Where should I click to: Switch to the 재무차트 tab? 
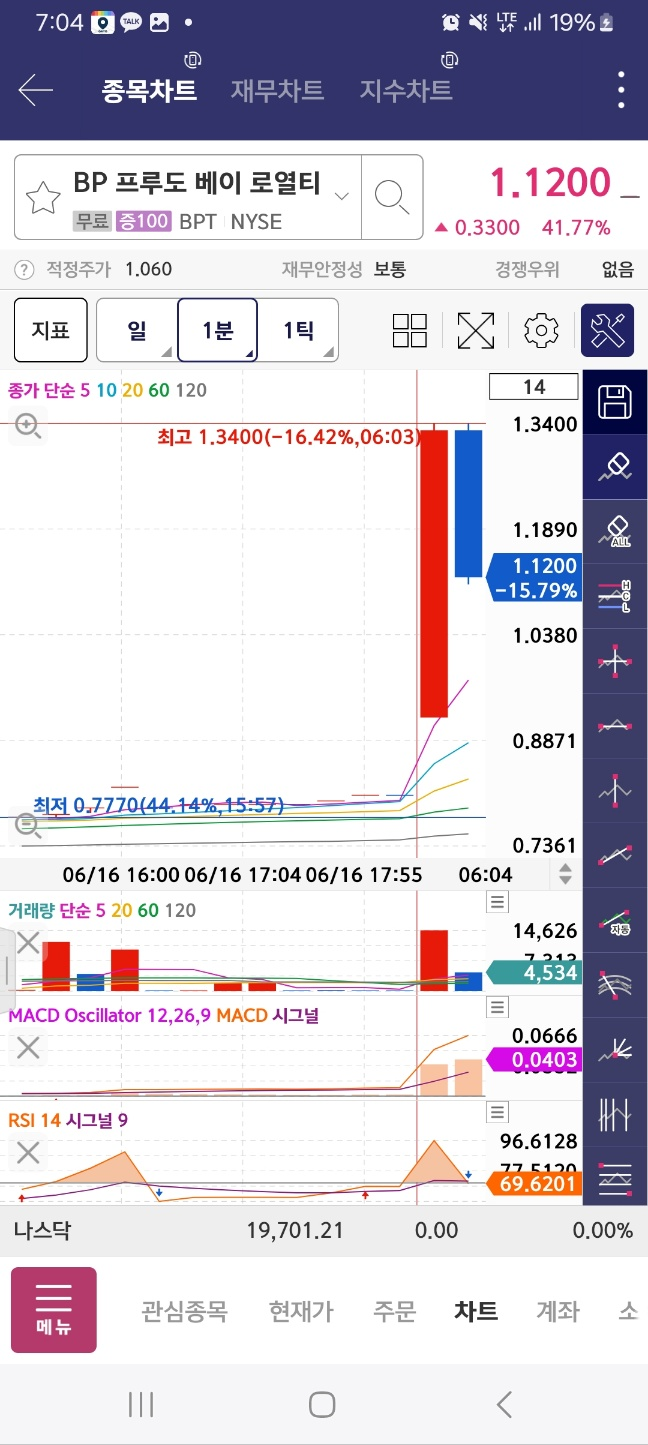click(x=277, y=91)
